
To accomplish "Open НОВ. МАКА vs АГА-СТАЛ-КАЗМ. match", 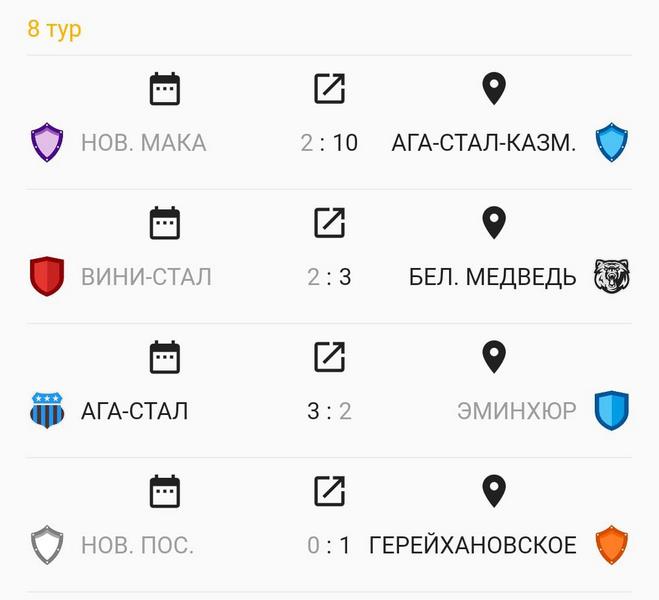I will [330, 142].
